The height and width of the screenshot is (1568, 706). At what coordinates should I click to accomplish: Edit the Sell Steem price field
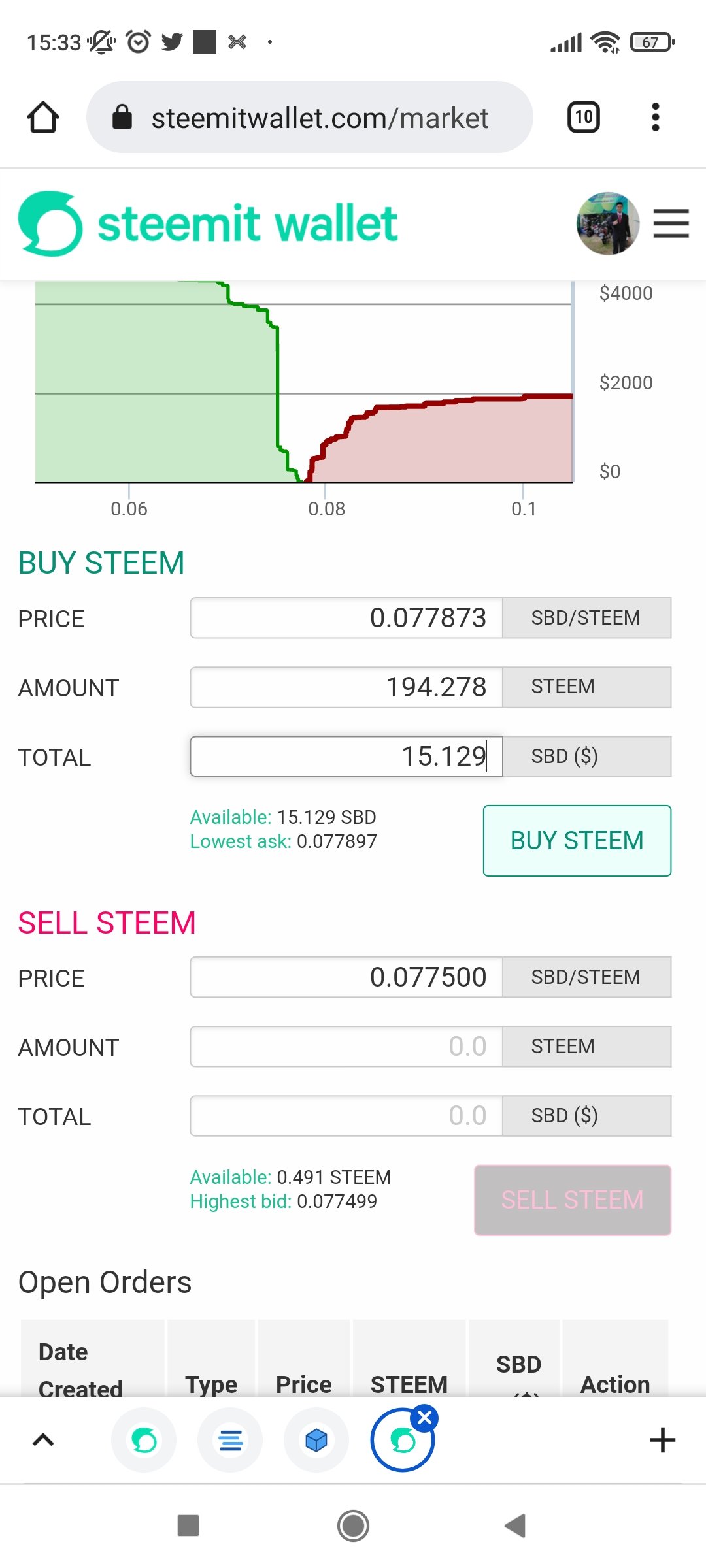point(346,977)
